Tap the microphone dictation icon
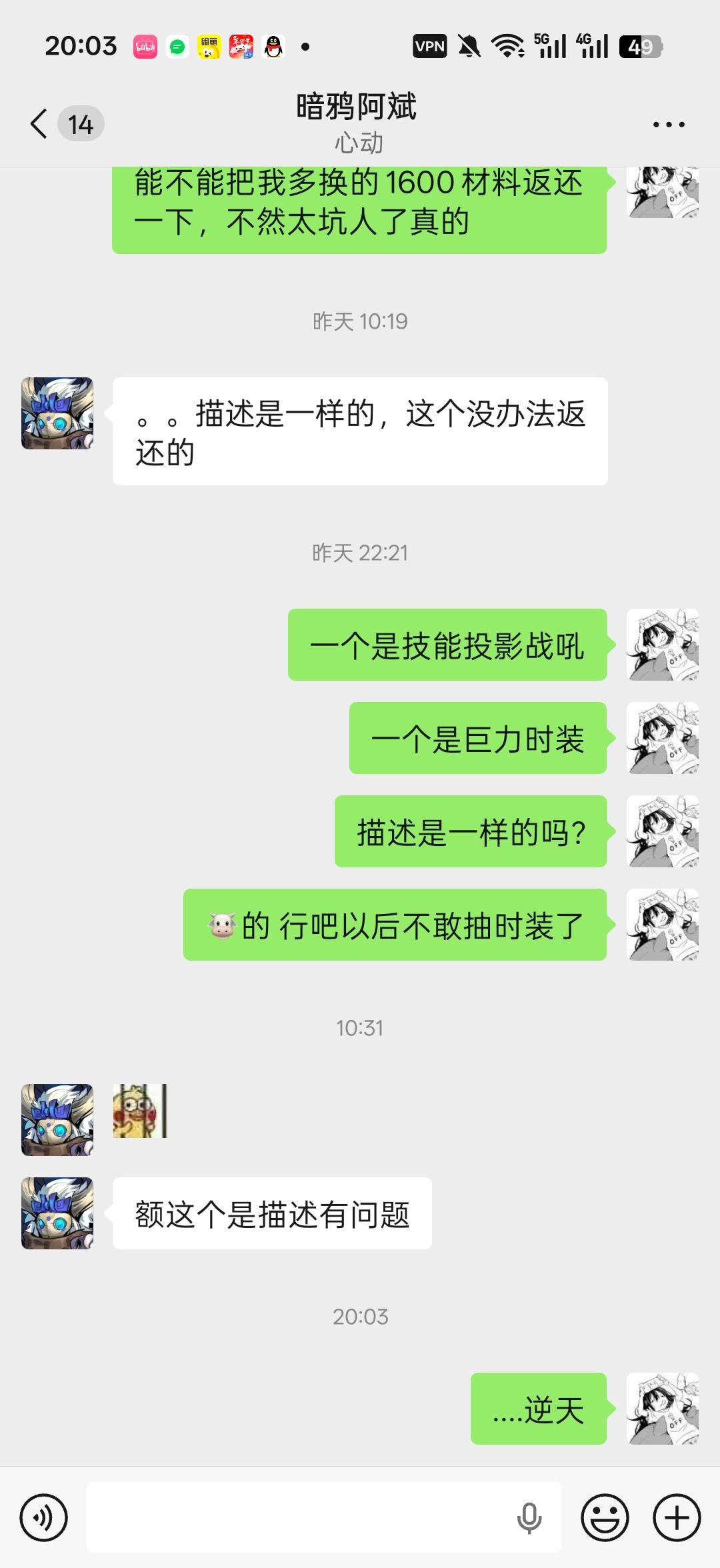The width and height of the screenshot is (720, 1568). click(x=529, y=1518)
